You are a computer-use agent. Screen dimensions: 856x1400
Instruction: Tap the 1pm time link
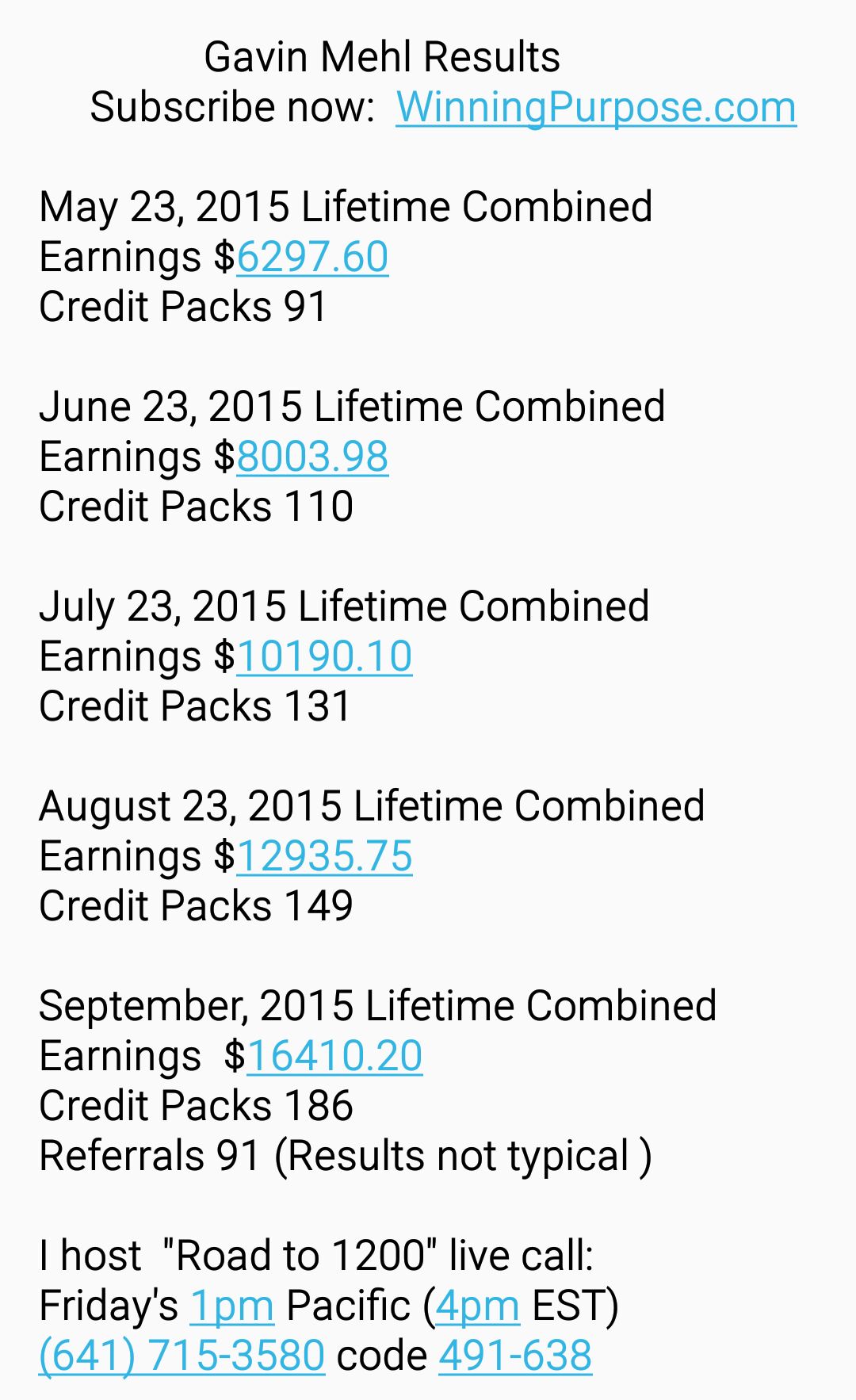coord(232,1305)
